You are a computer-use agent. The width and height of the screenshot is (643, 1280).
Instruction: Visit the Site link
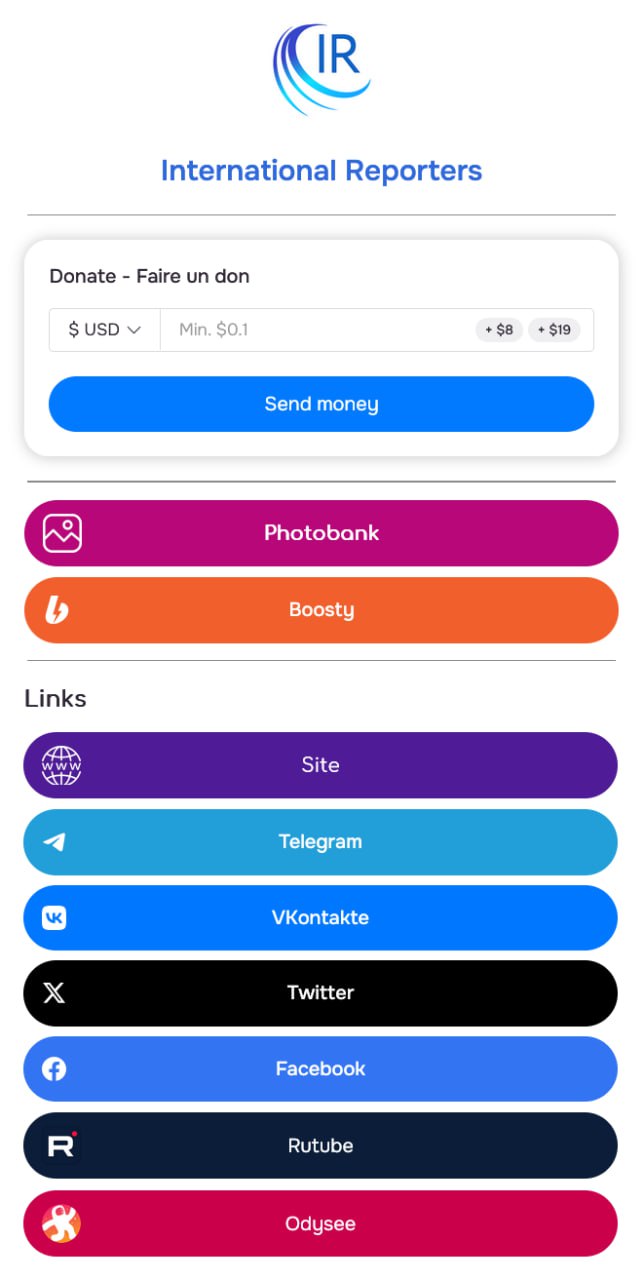[x=321, y=765]
